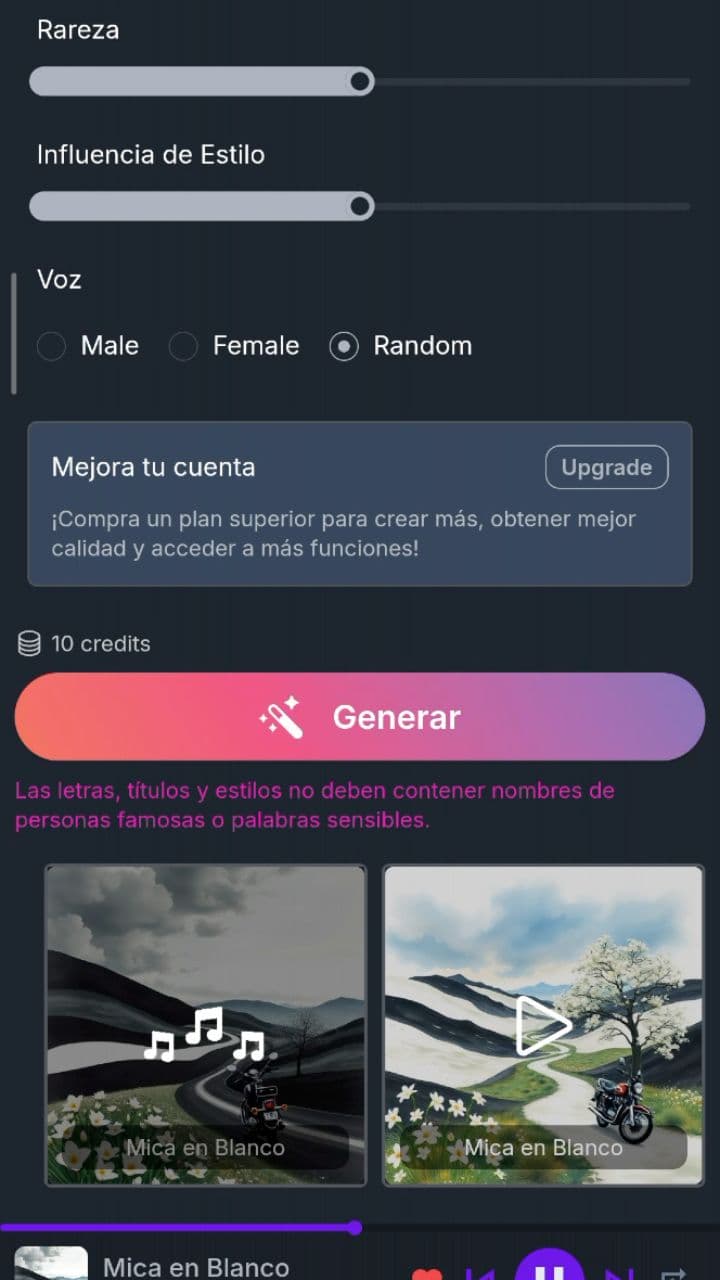Select the first Mica en Blanco cover art
Image resolution: width=720 pixels, height=1280 pixels.
point(205,1024)
